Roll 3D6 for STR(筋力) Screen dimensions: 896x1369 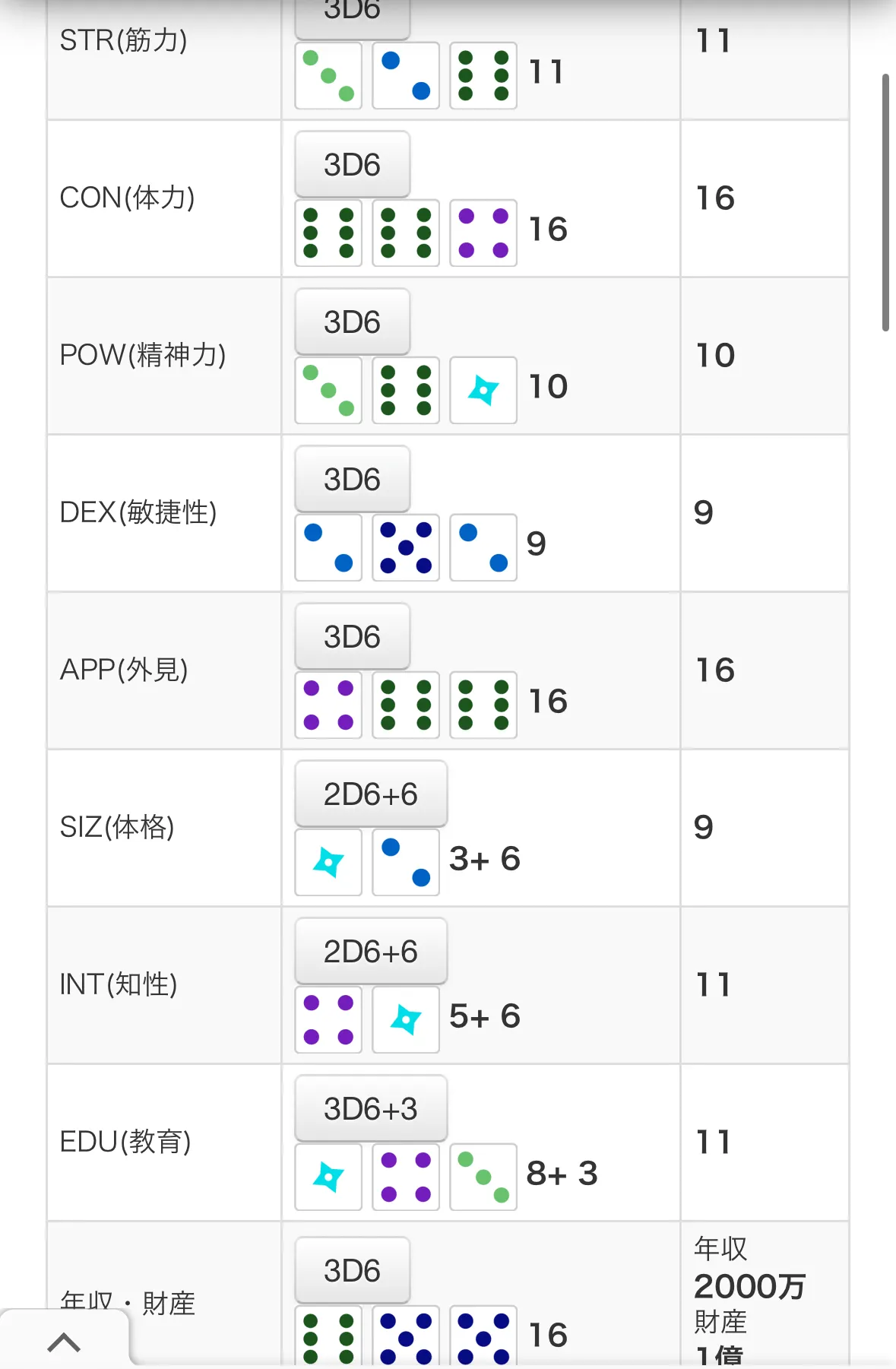[352, 17]
